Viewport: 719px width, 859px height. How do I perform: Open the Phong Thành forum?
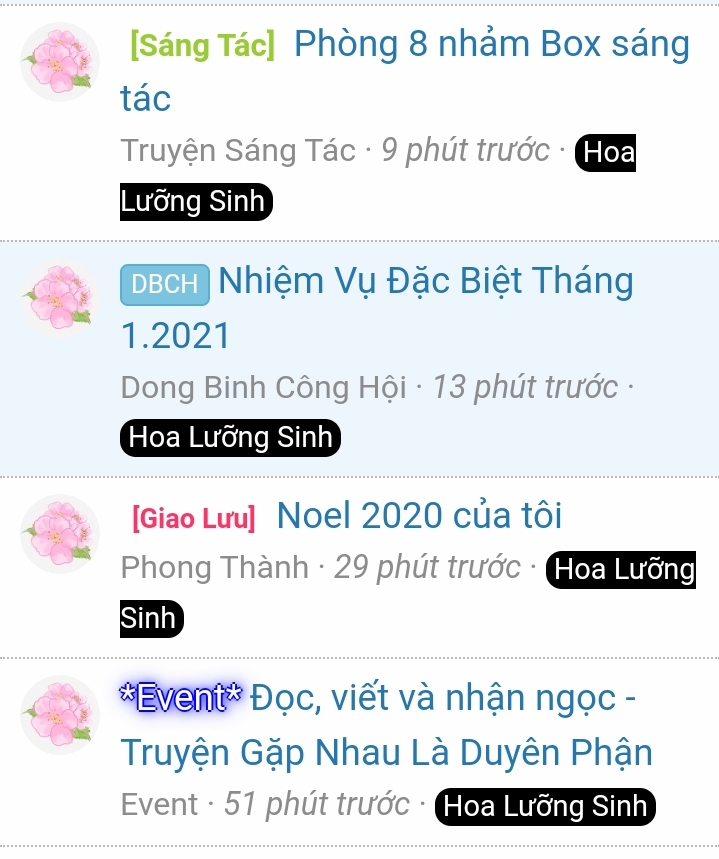[x=214, y=568]
